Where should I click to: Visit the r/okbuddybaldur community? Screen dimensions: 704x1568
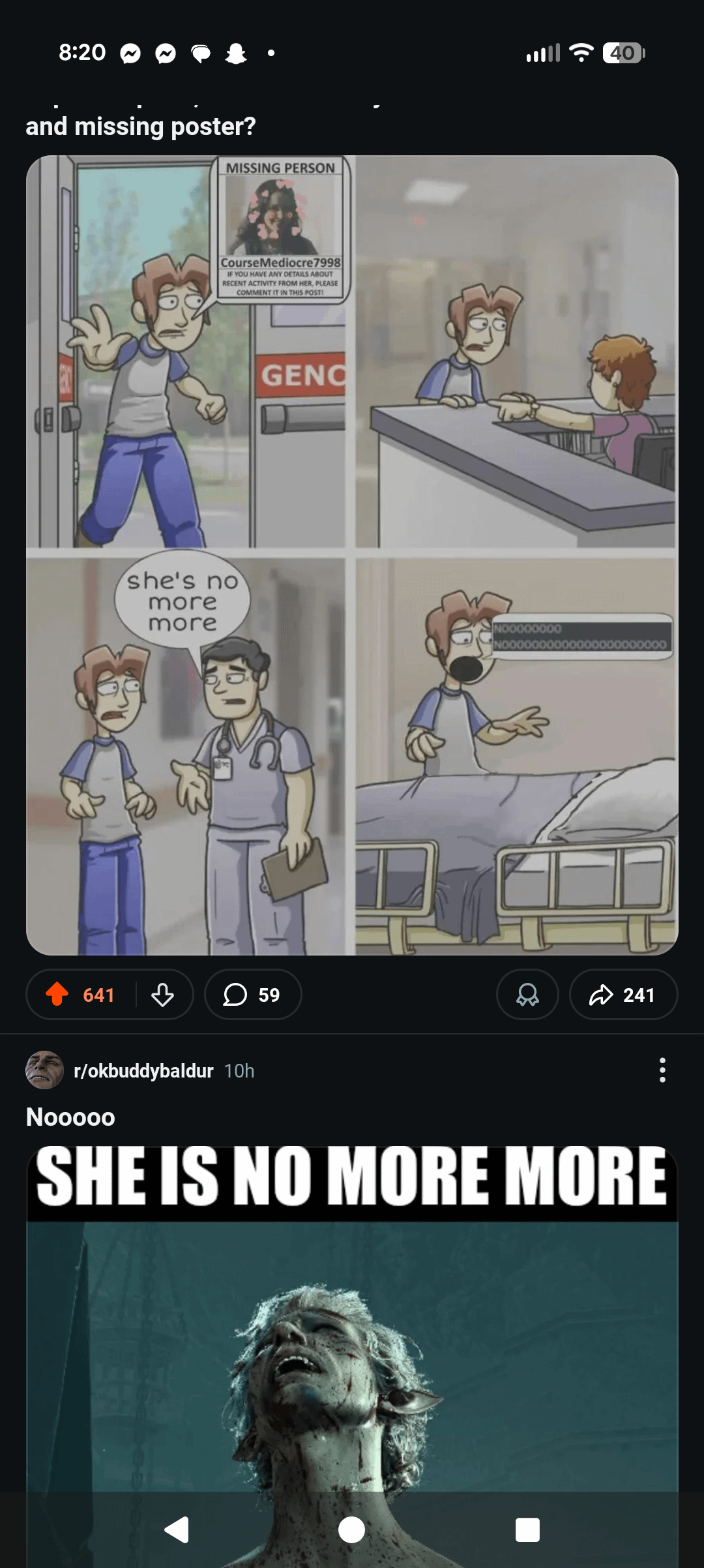143,1071
